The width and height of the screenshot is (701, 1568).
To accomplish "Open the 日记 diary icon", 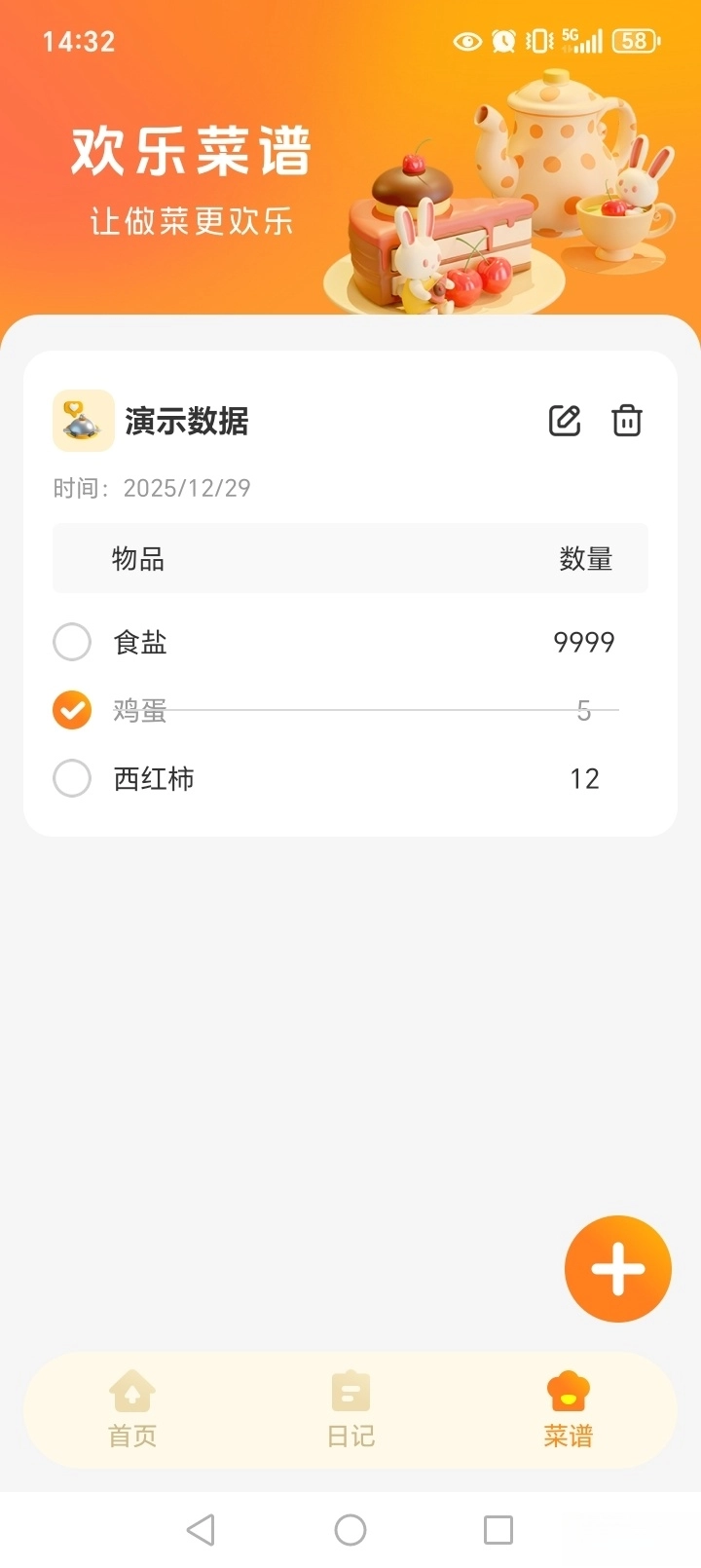I will coord(350,1395).
